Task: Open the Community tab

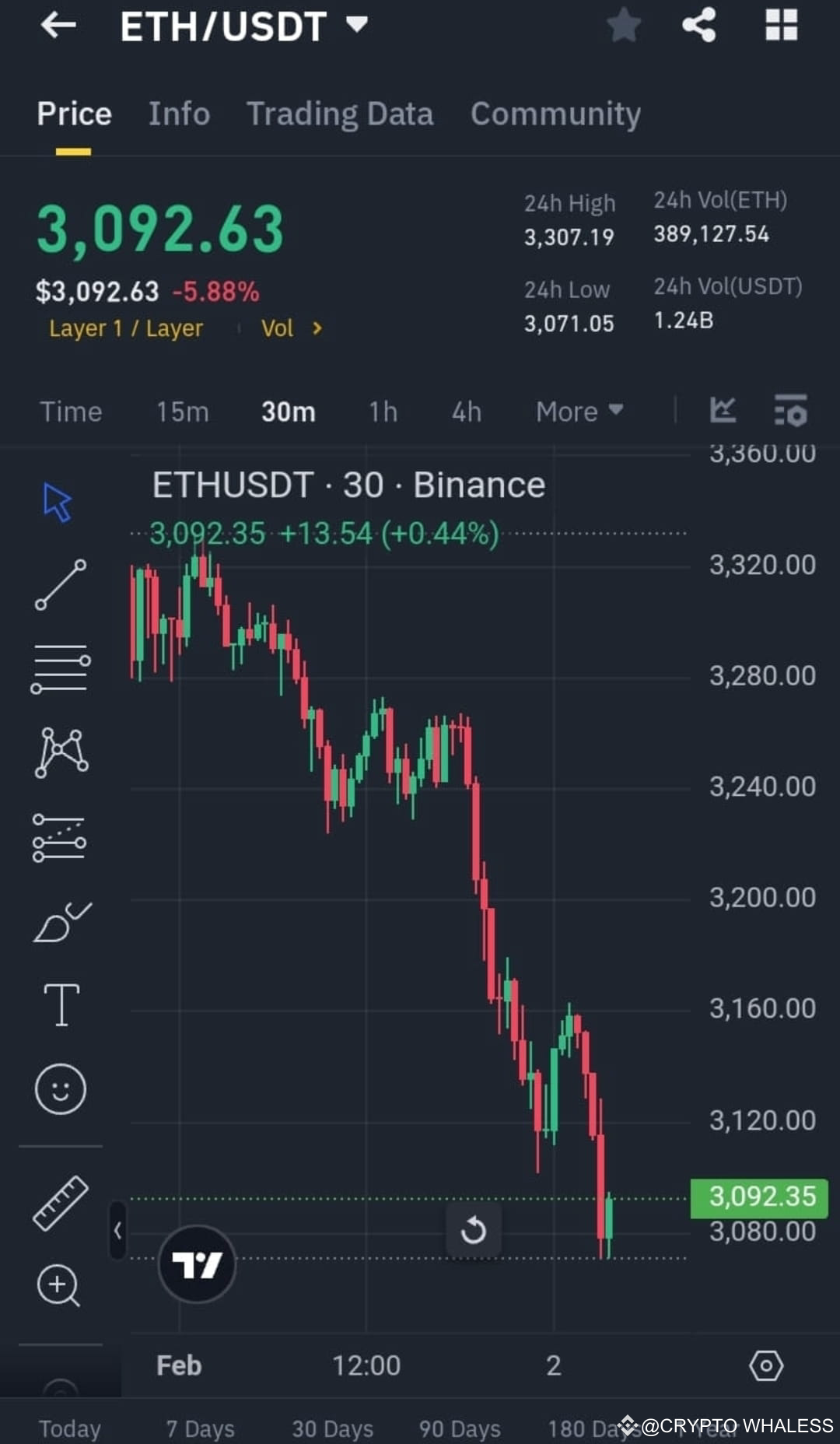Action: tap(555, 114)
